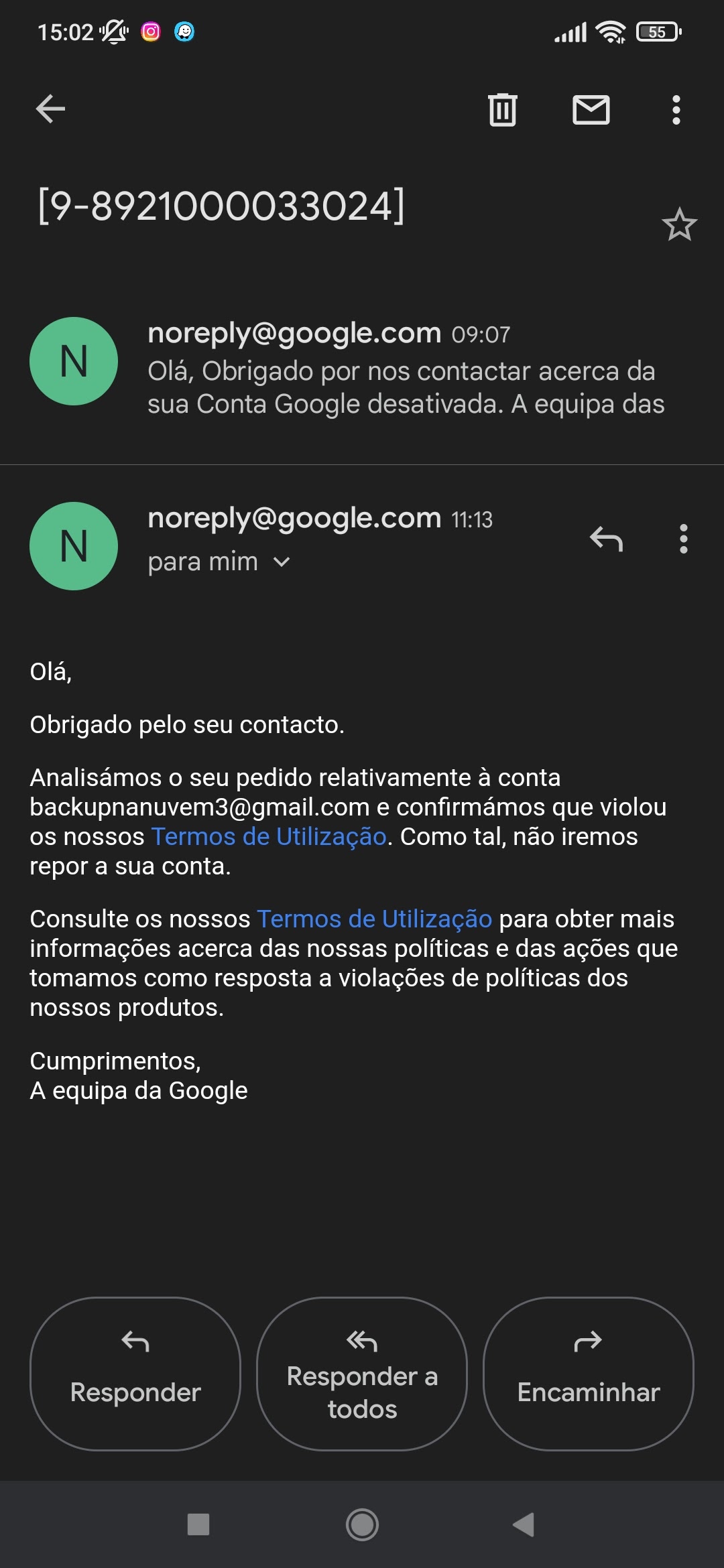The image size is (724, 1568).
Task: Open Termos de Utilização link after "Consulte os nossos"
Action: (x=374, y=919)
